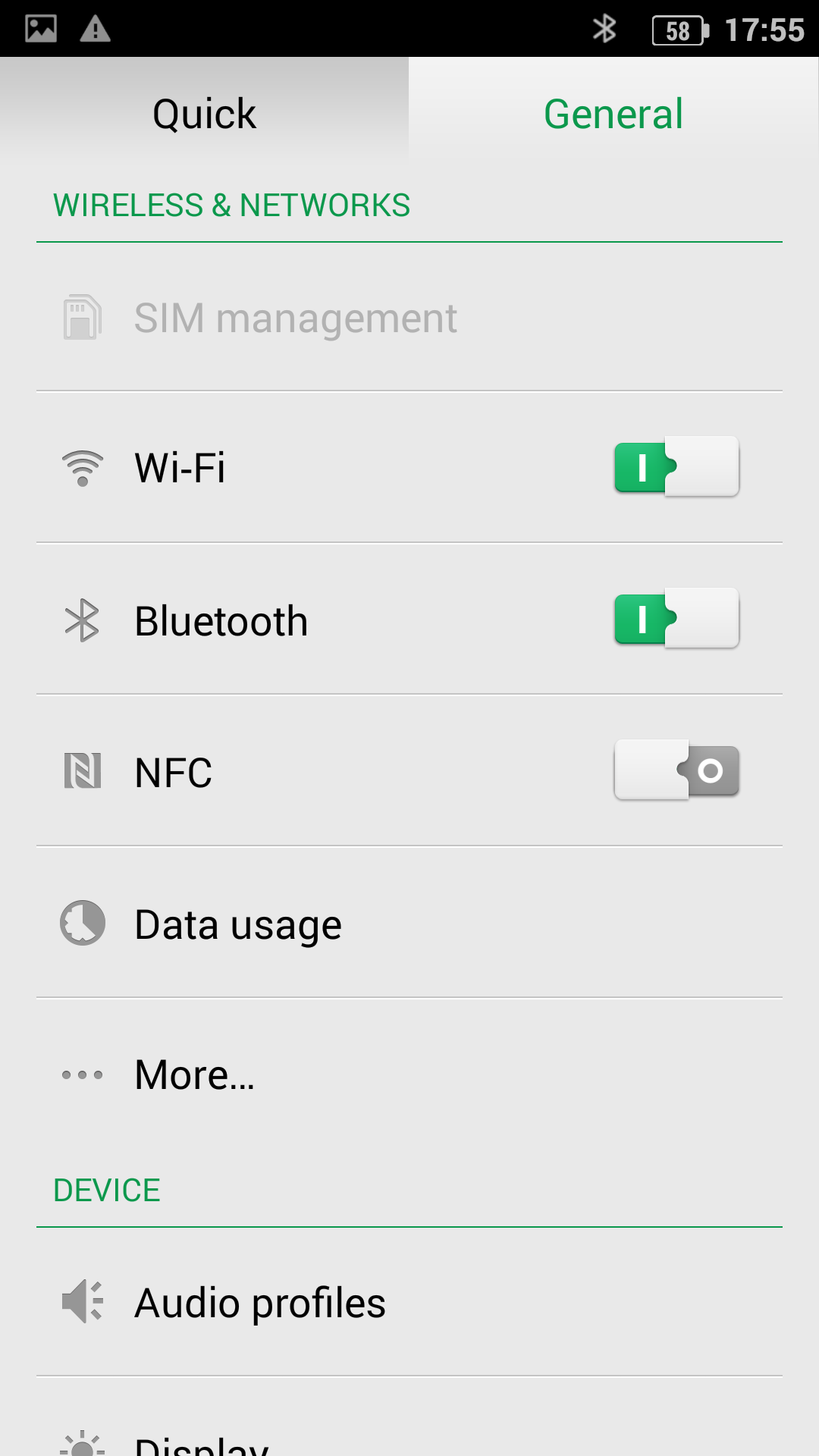
Task: Enable the NFC switch
Action: [676, 770]
